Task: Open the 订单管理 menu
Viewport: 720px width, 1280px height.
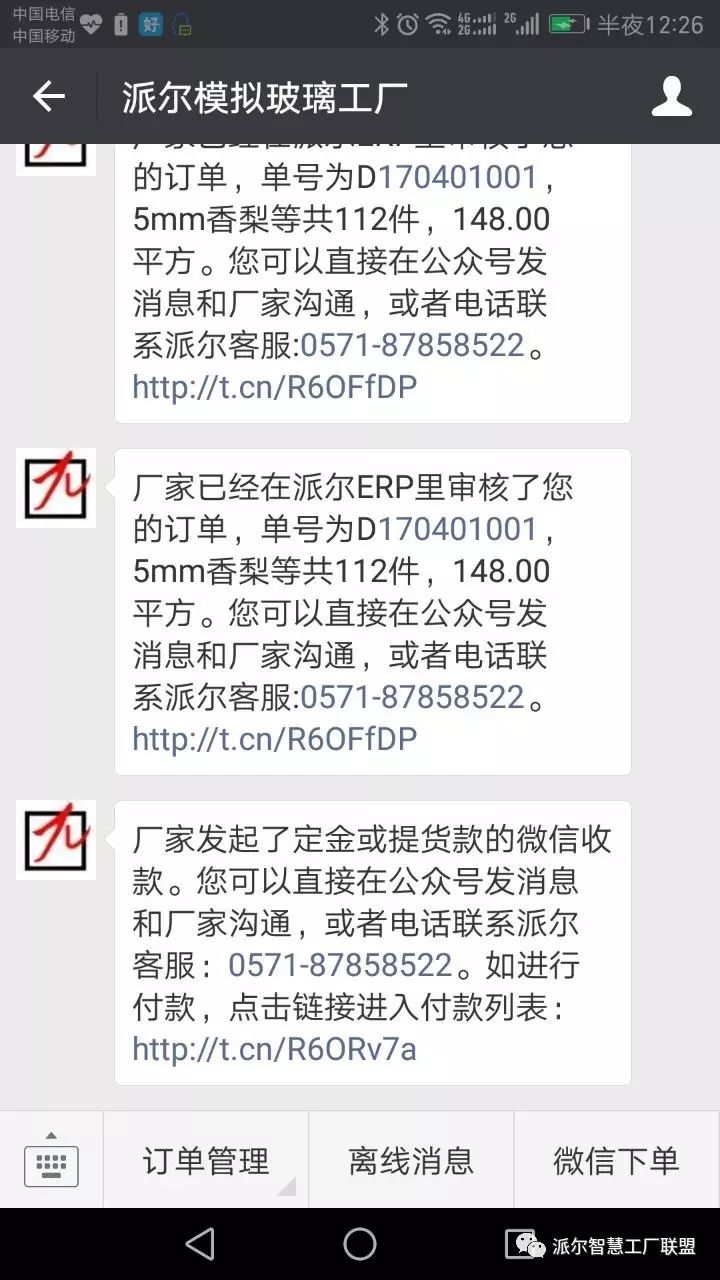Action: click(x=206, y=1160)
